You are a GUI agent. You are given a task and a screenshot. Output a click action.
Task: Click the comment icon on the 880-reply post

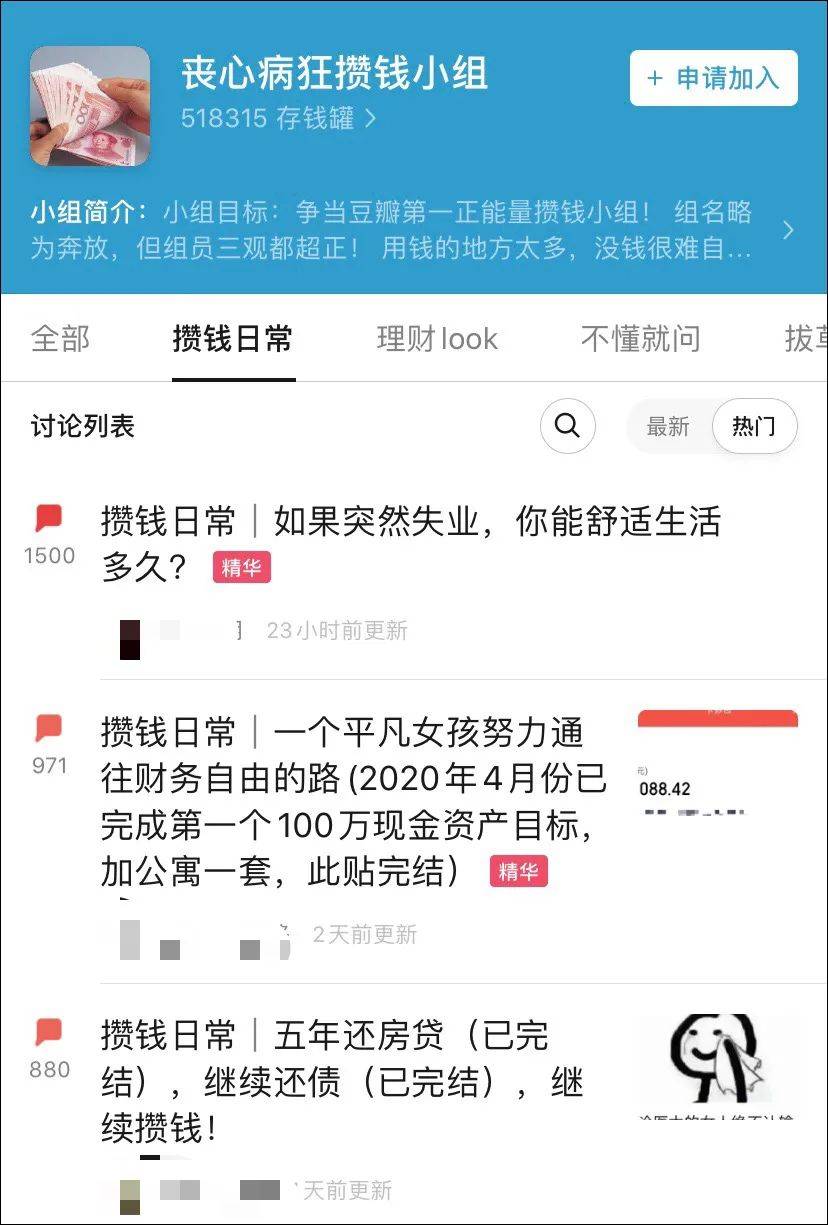[x=48, y=1031]
